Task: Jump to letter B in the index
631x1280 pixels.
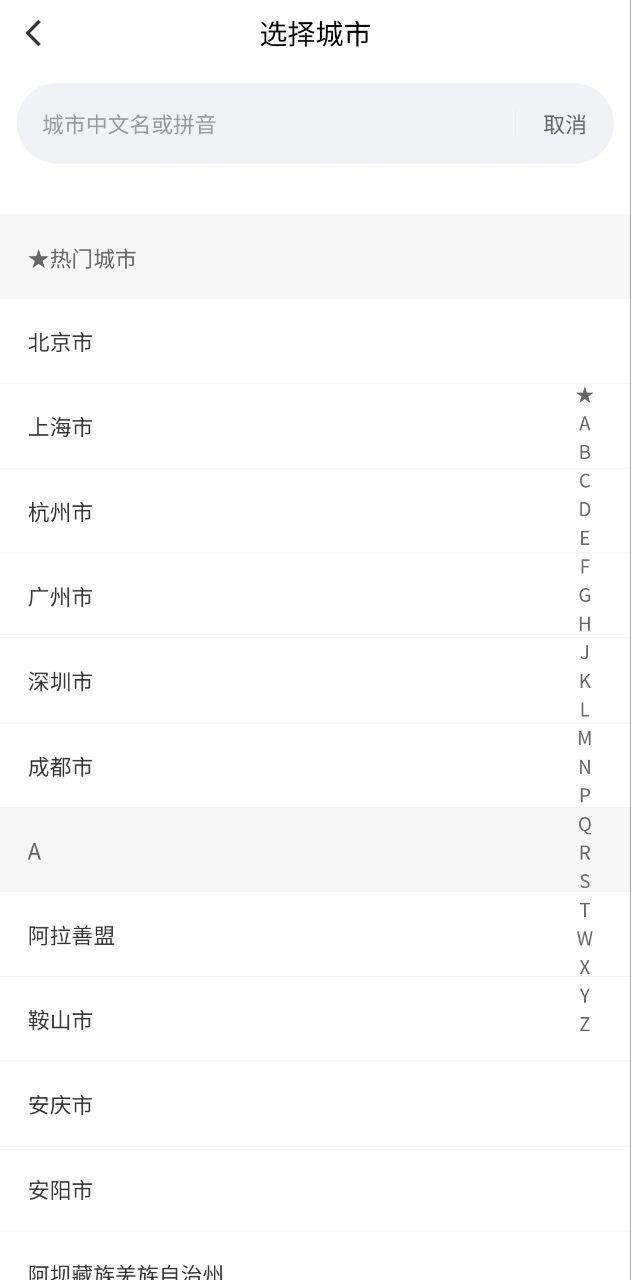Action: 585,452
